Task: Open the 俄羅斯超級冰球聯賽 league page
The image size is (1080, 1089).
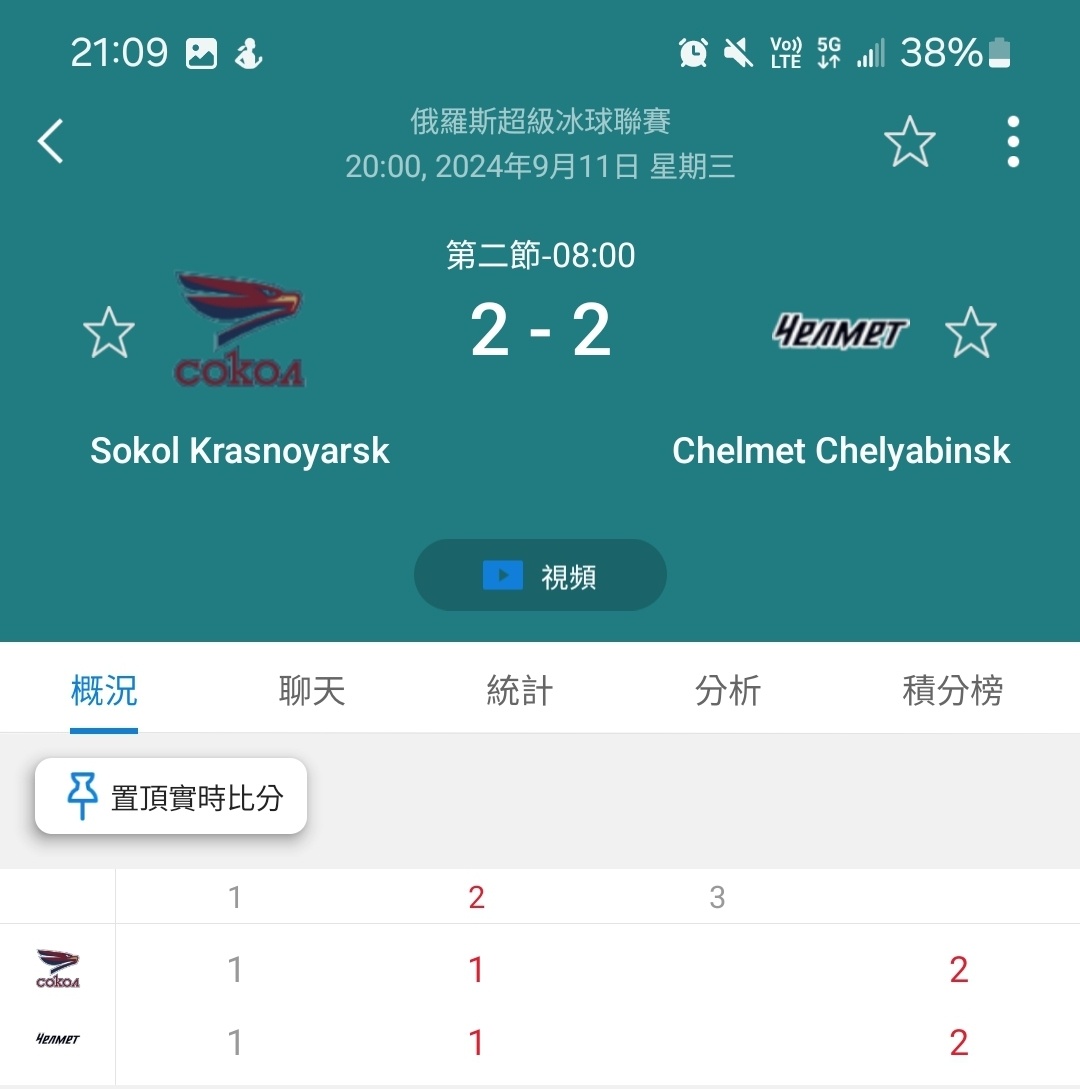Action: pos(540,122)
